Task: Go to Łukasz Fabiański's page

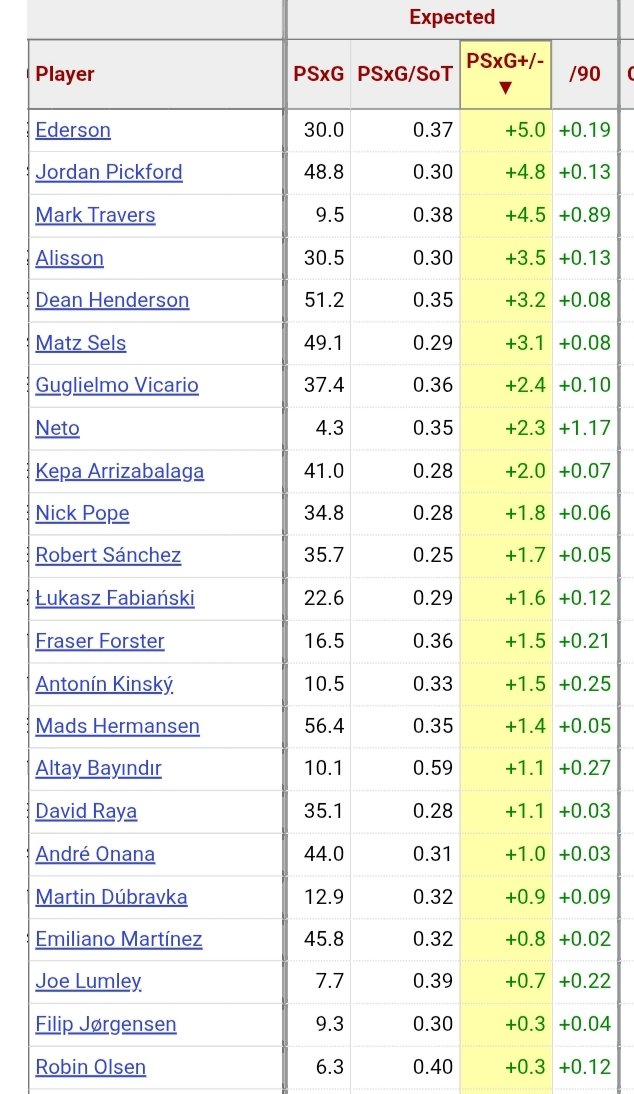Action: 115,598
